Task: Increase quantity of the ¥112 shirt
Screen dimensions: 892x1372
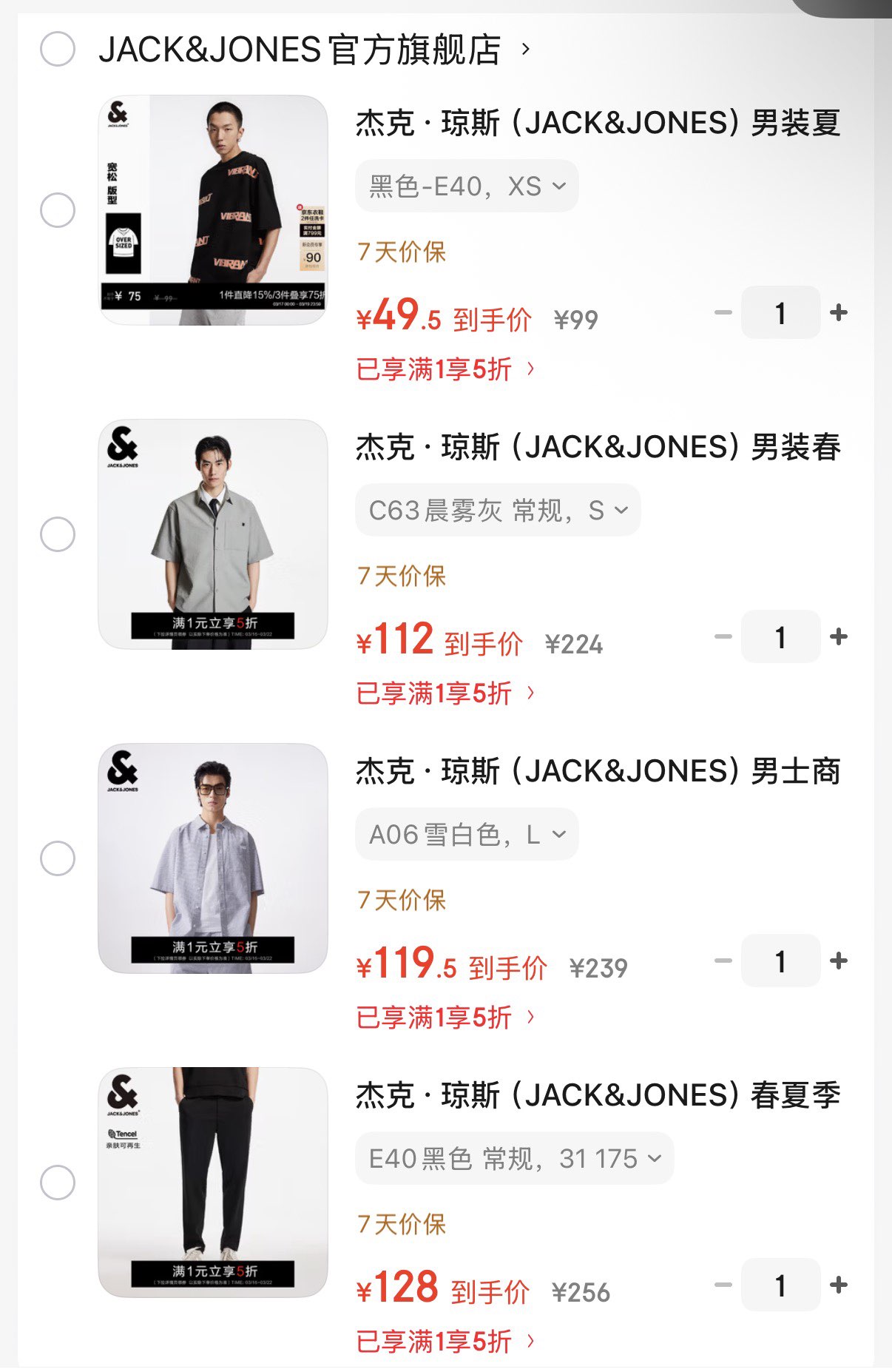Action: point(839,636)
